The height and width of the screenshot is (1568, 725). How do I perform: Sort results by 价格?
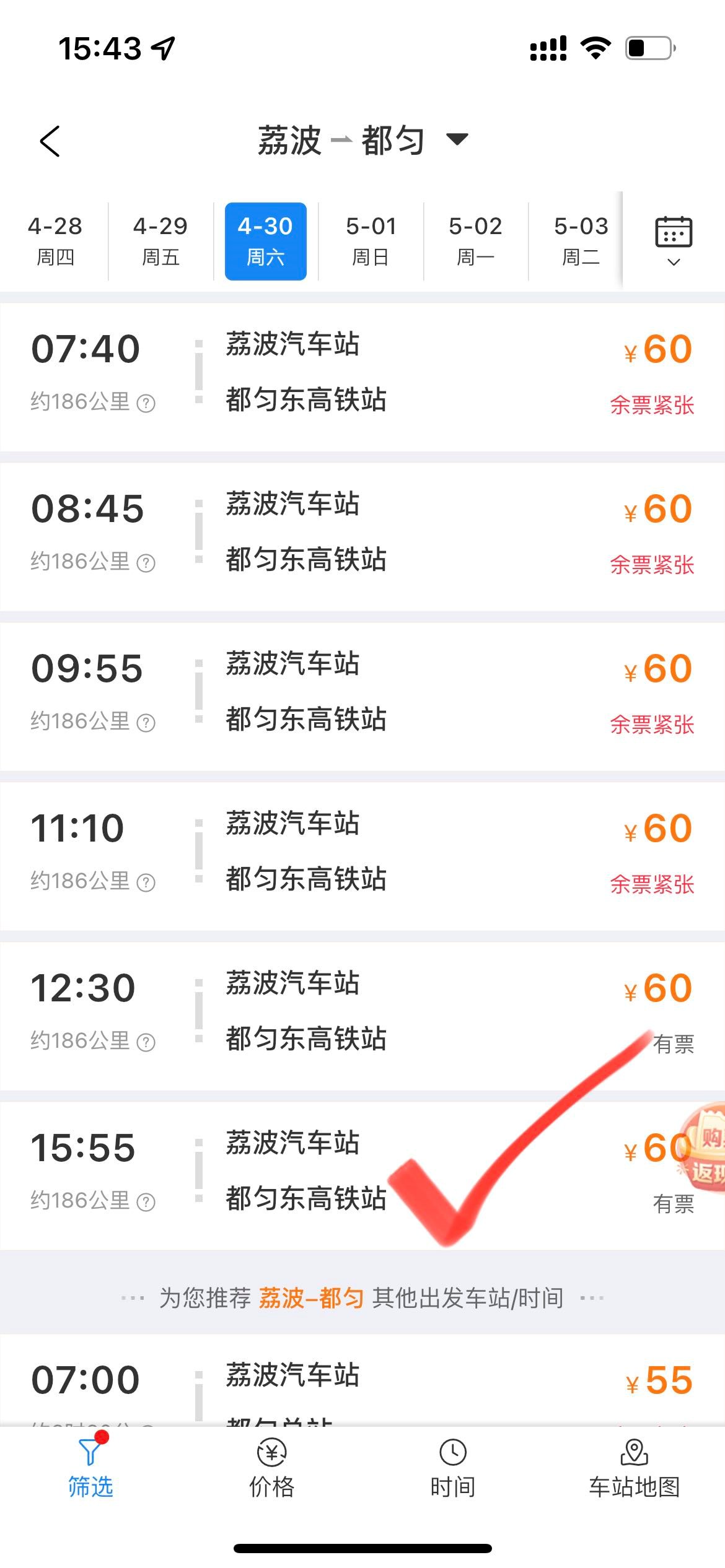[x=271, y=1469]
